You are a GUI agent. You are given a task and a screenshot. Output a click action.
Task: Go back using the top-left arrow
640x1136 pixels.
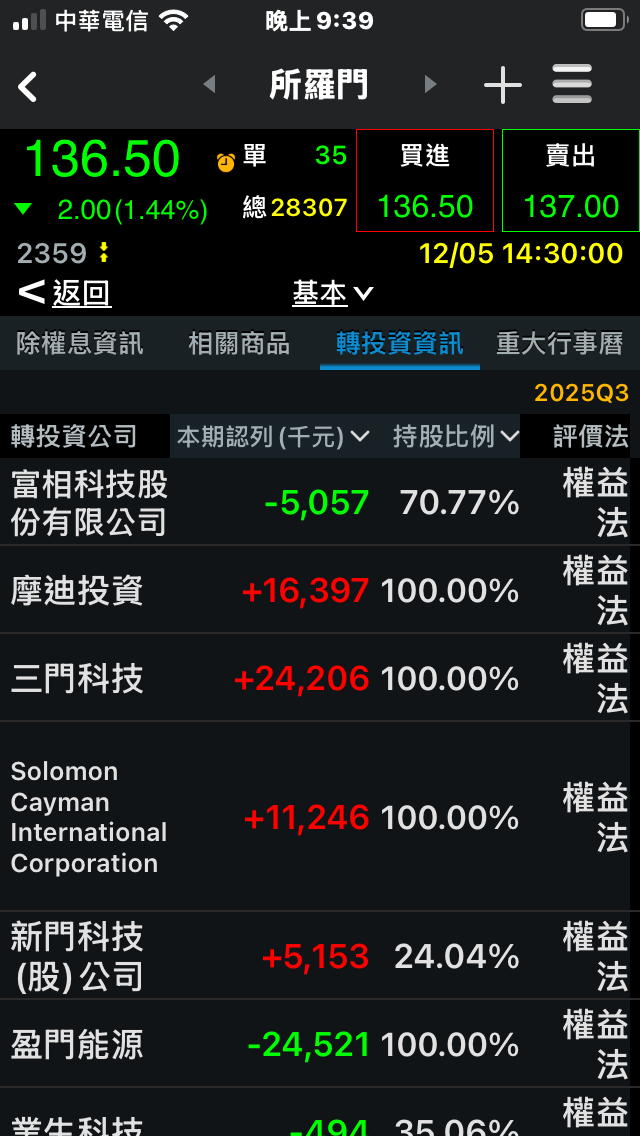[28, 87]
